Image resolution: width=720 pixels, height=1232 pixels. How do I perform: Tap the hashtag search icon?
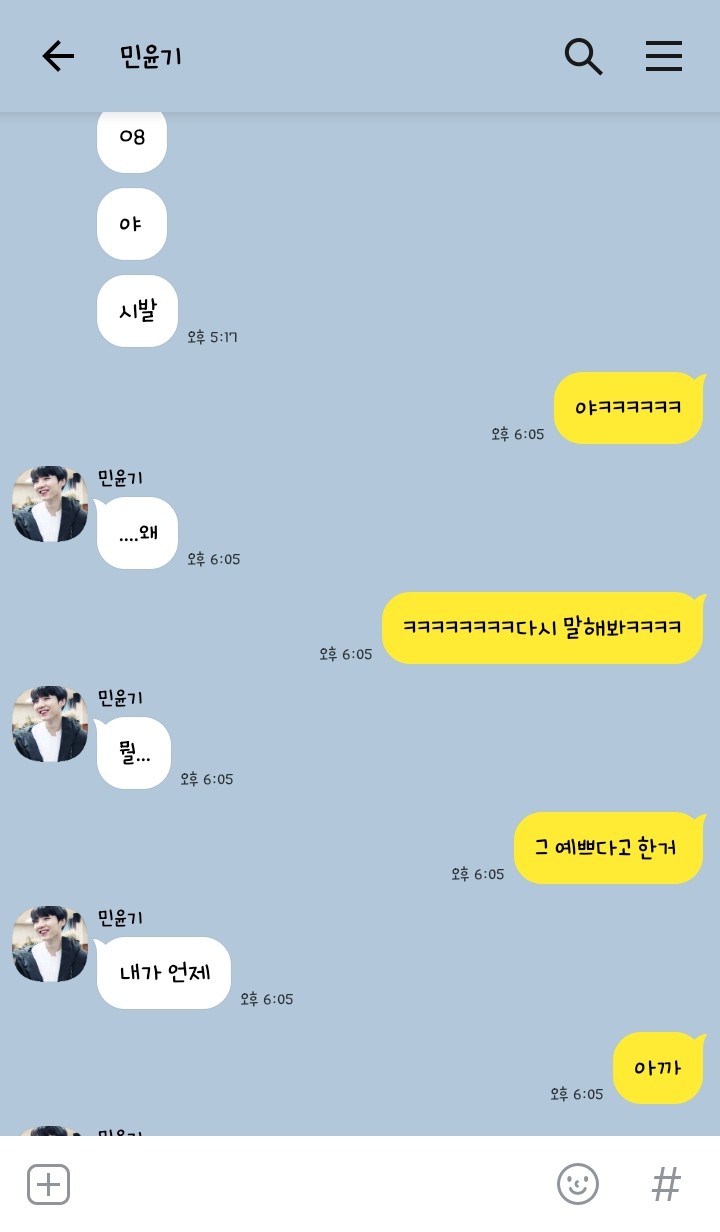(666, 1185)
